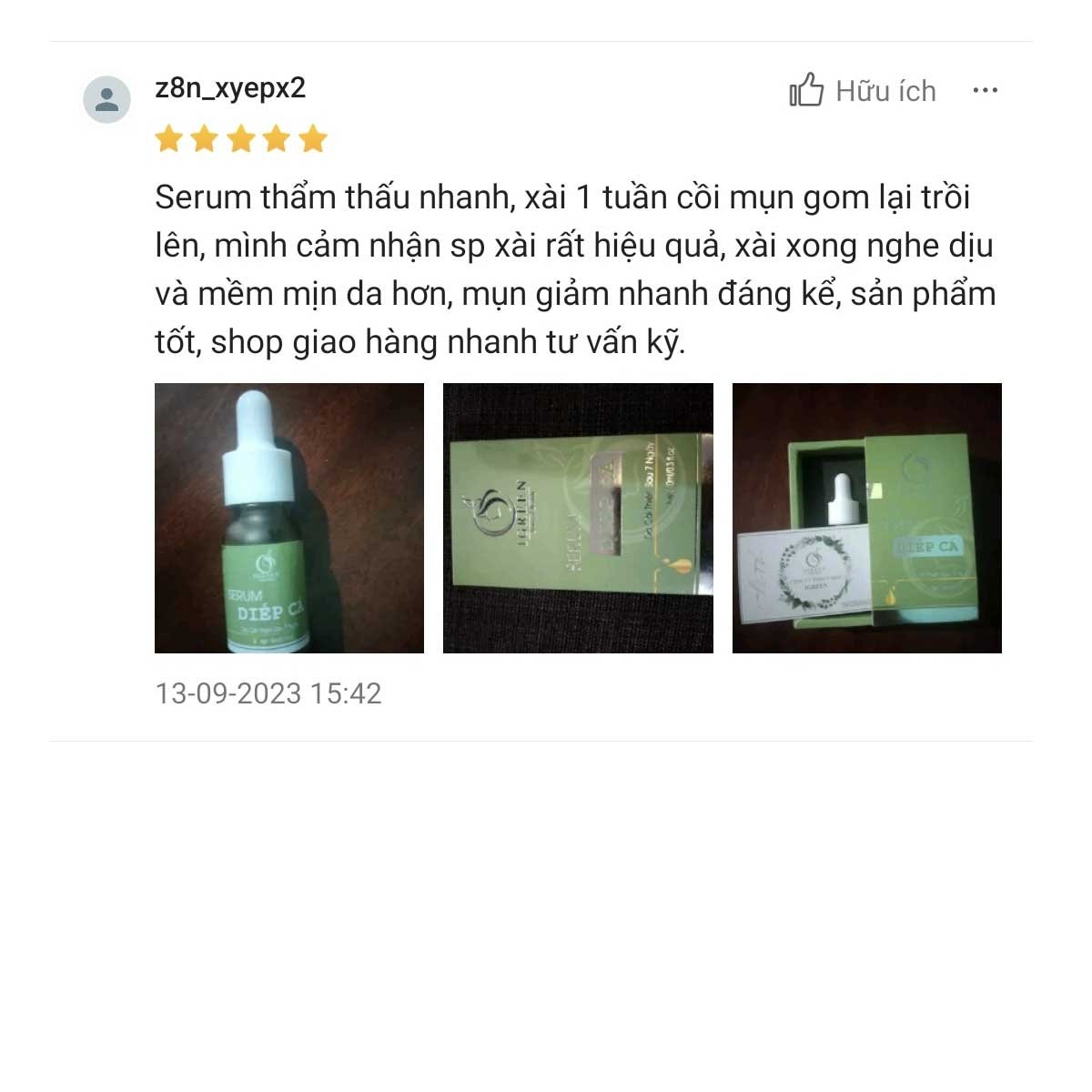Open the review's three-dot overflow menu
The width and height of the screenshot is (1092, 1092).
986,90
